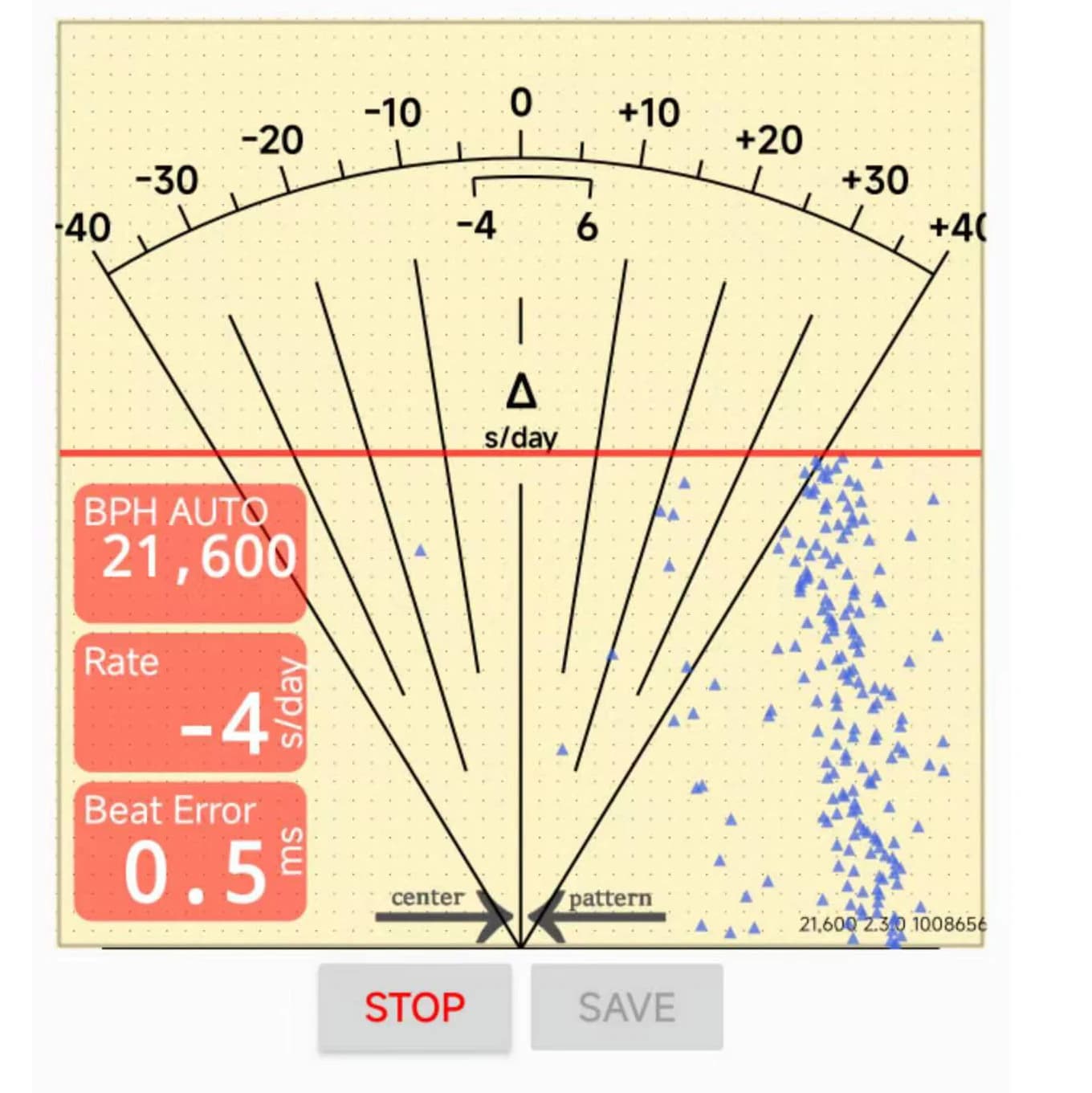Tap the SAVE button
Image resolution: width=1092 pixels, height=1093 pixels.
626,1007
